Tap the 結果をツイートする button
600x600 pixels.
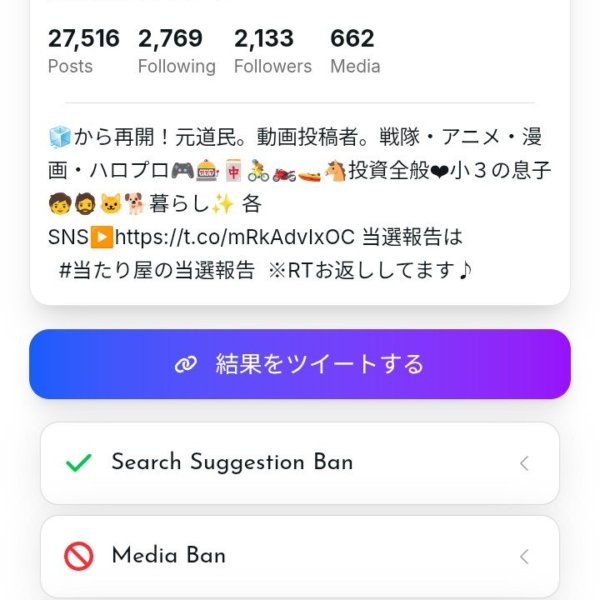(x=300, y=364)
